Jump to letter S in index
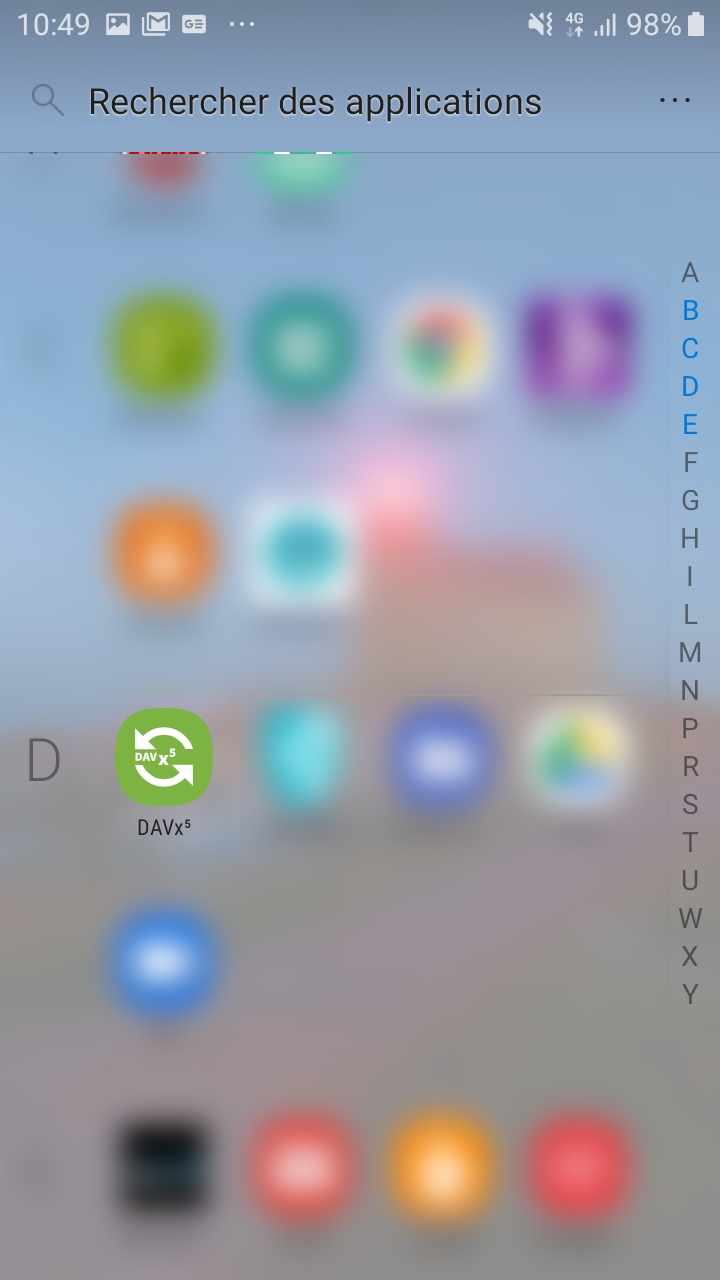The width and height of the screenshot is (720, 1280). click(690, 804)
